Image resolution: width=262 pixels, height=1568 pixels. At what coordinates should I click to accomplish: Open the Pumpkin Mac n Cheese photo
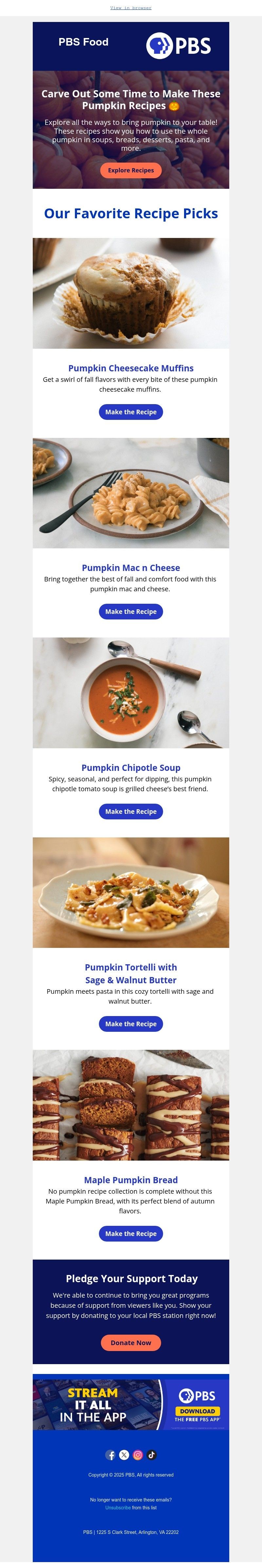coord(131,492)
